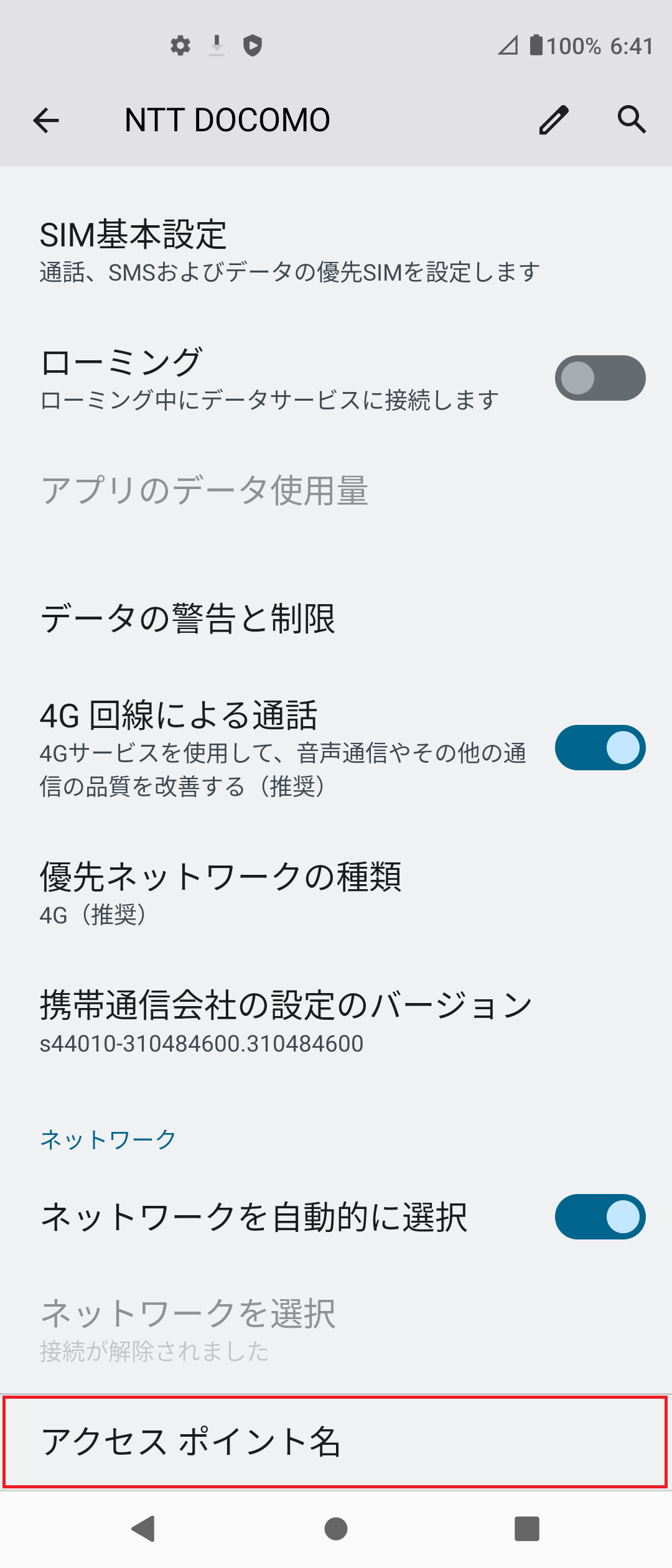Open 携帯通信会社の設定のバージョン
The width and height of the screenshot is (672, 1568).
tap(286, 1022)
